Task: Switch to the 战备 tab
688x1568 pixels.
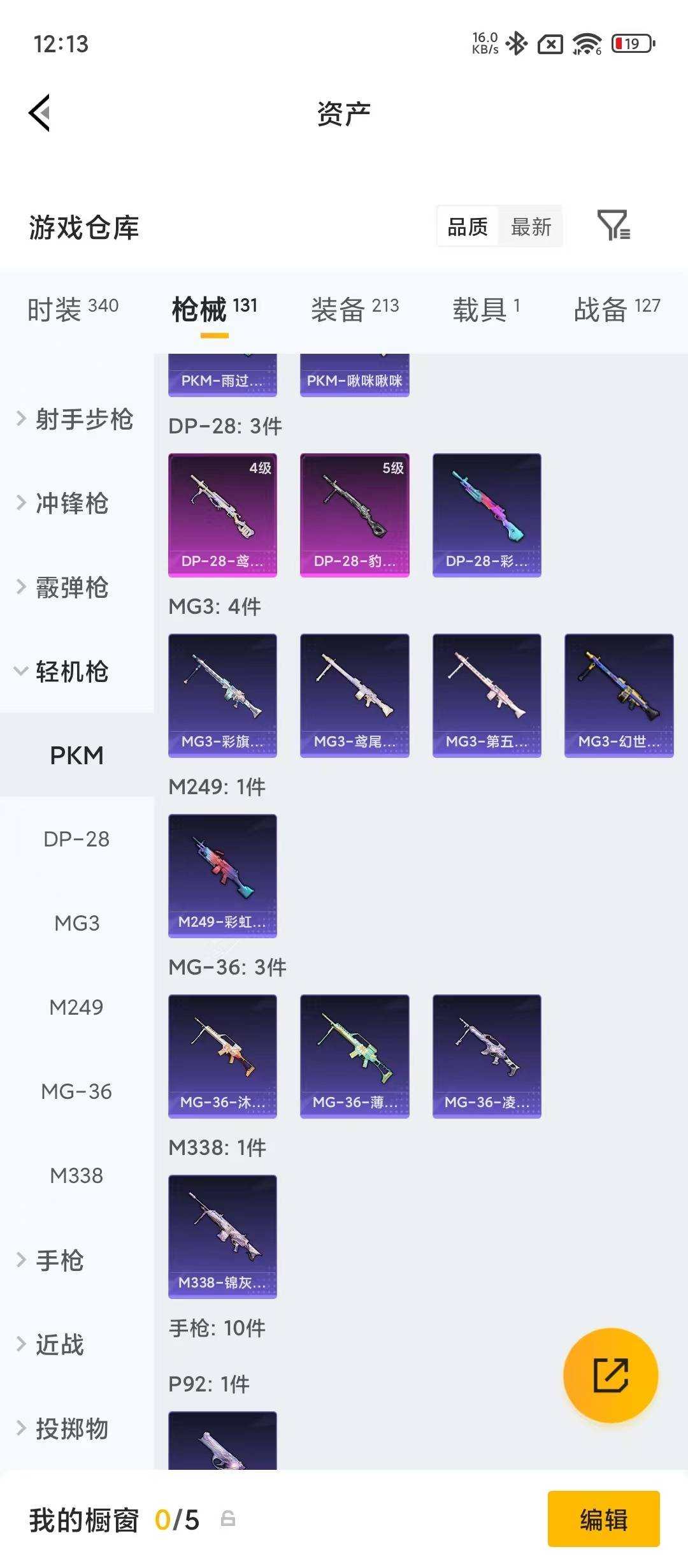Action: point(617,309)
